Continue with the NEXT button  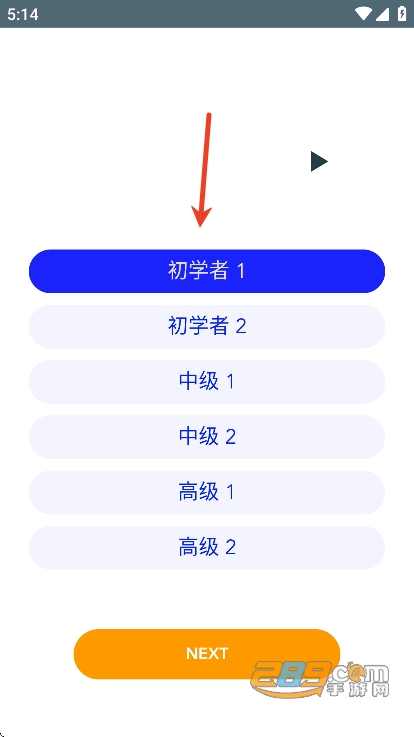pos(207,654)
